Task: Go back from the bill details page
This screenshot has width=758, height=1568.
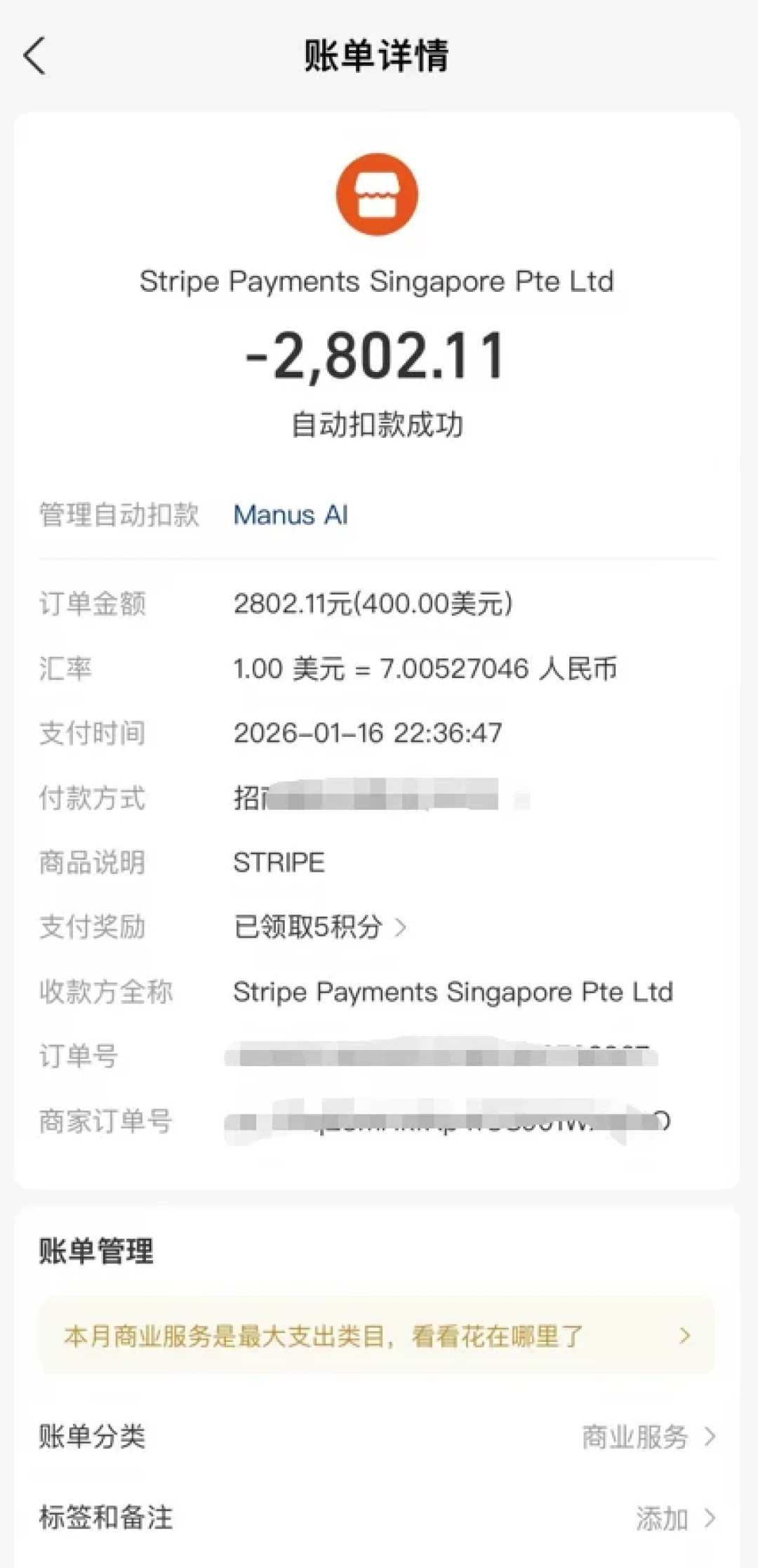Action: tap(34, 56)
